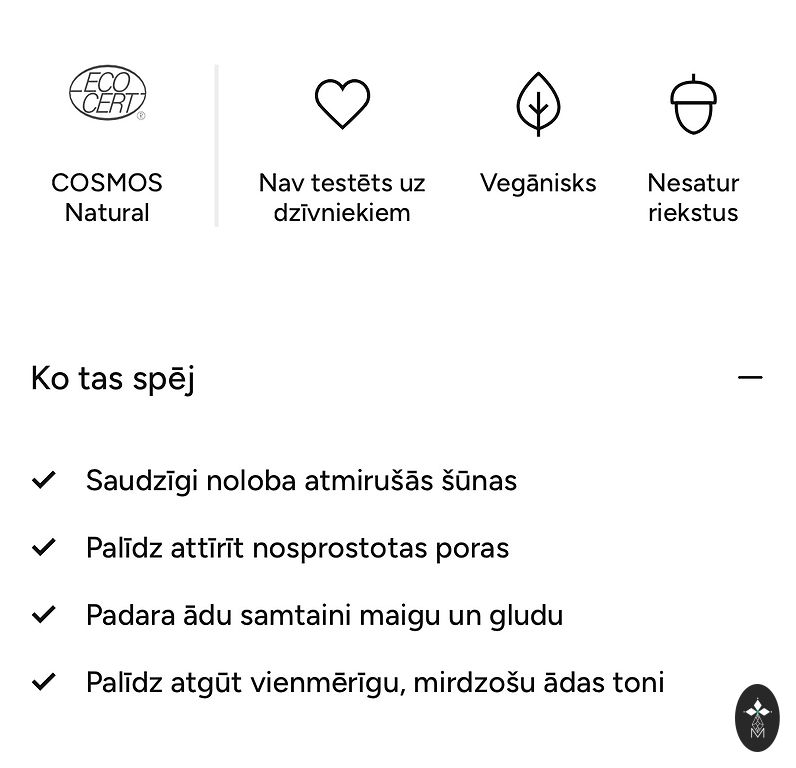Collapse the "Ko tas spēj" section
The width and height of the screenshot is (796, 768).
(x=750, y=378)
